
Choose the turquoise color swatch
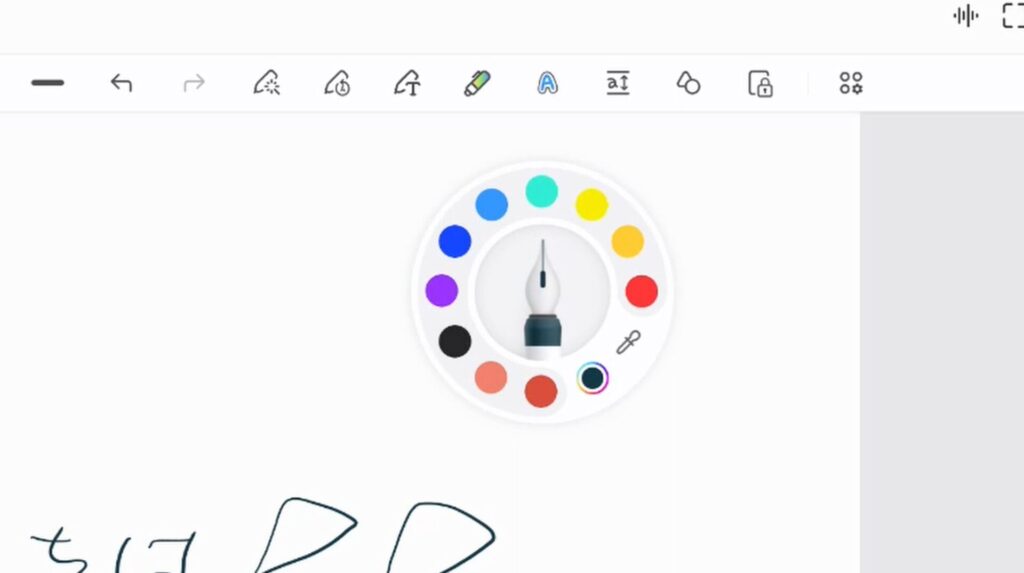pos(541,191)
